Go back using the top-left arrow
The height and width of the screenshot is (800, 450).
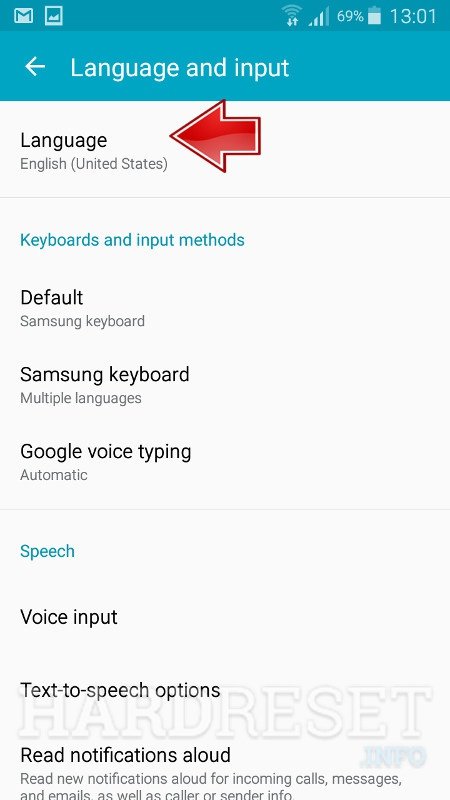35,66
